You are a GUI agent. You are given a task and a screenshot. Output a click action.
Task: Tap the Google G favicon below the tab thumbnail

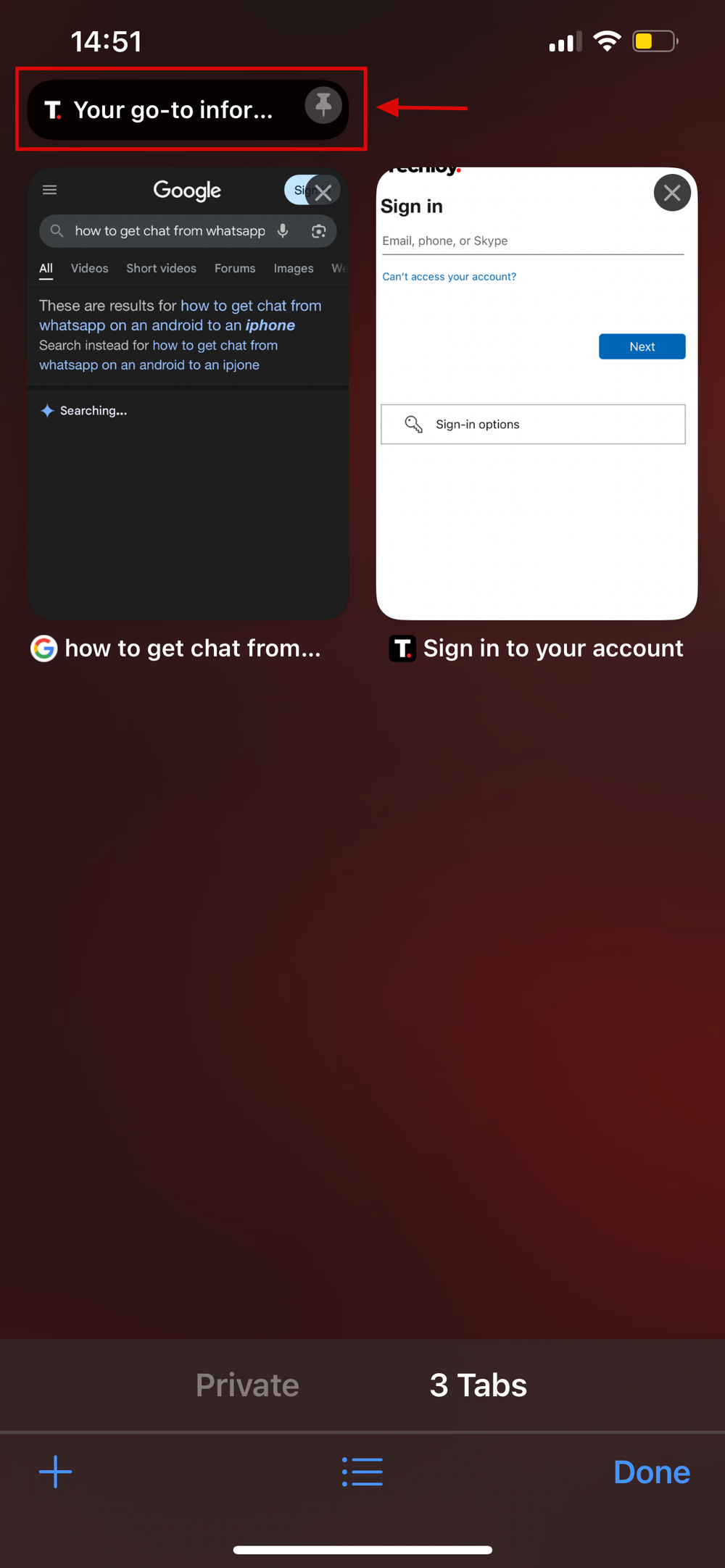tap(43, 649)
